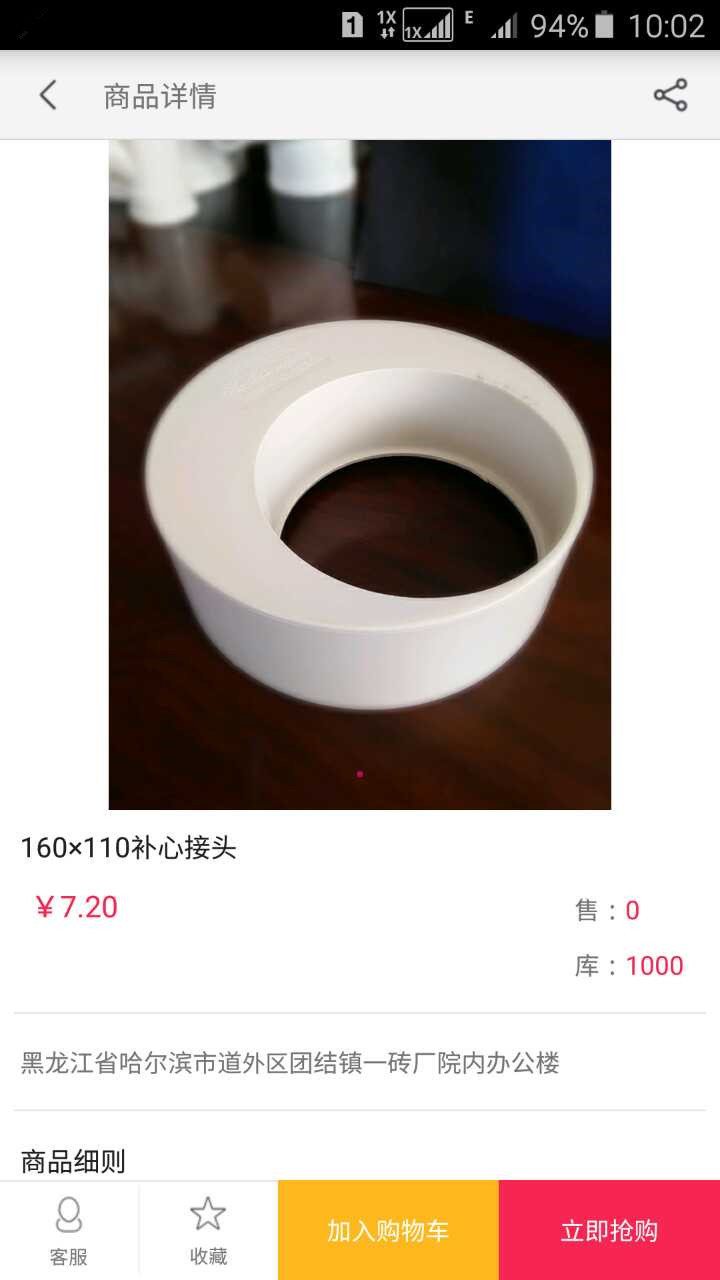
Task: Toggle favorite status via the star outline
Action: pos(209,1213)
